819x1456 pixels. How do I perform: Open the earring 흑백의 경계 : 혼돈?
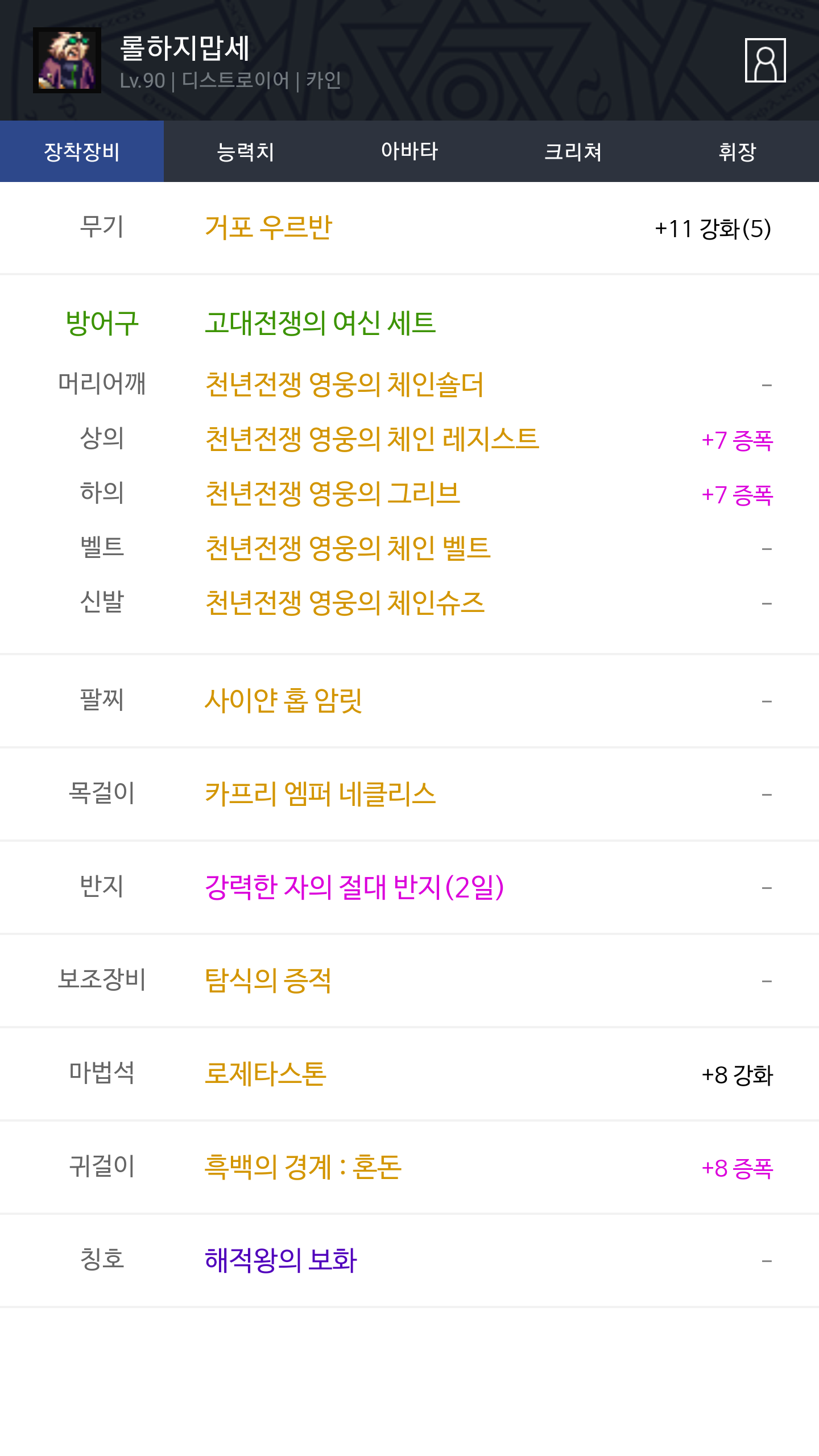pos(303,1167)
